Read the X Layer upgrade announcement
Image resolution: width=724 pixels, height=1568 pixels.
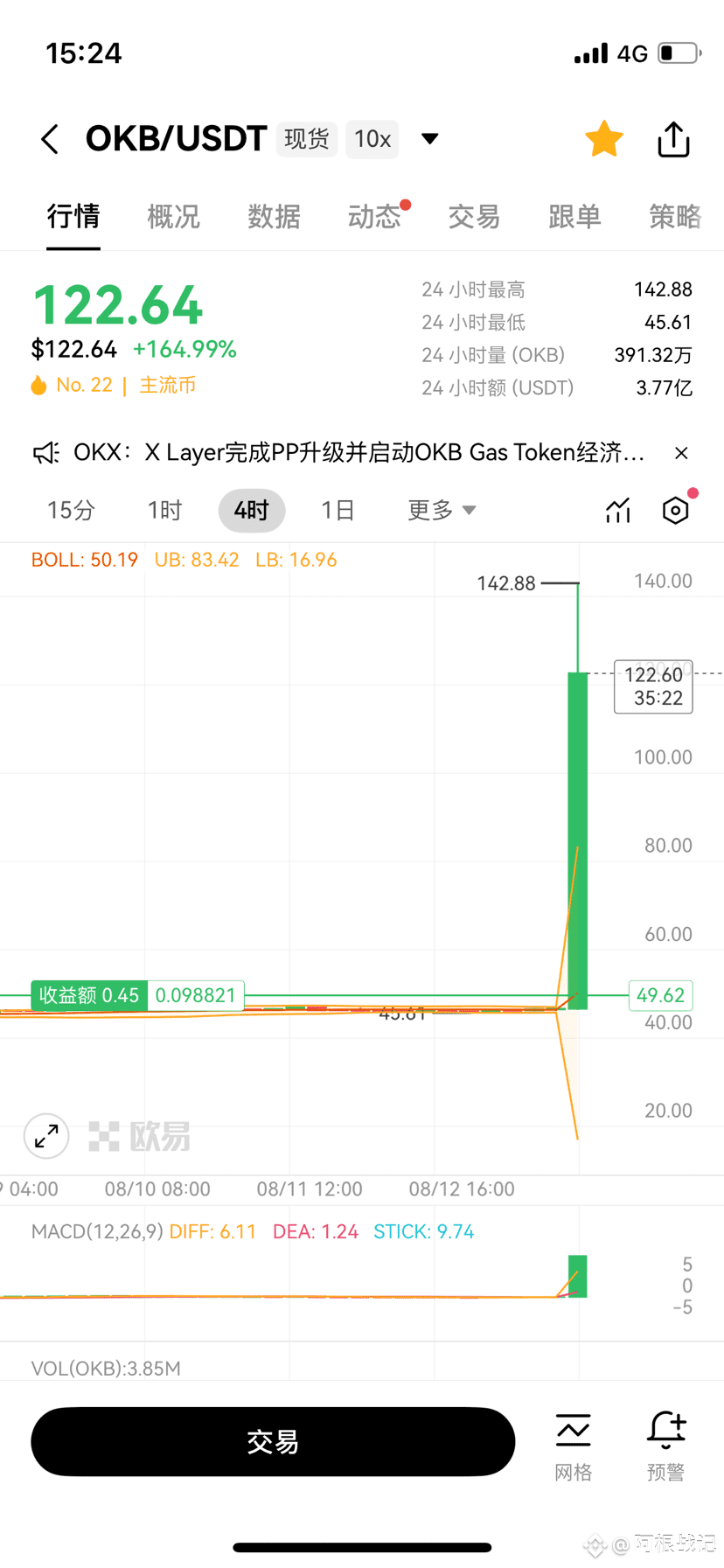359,452
